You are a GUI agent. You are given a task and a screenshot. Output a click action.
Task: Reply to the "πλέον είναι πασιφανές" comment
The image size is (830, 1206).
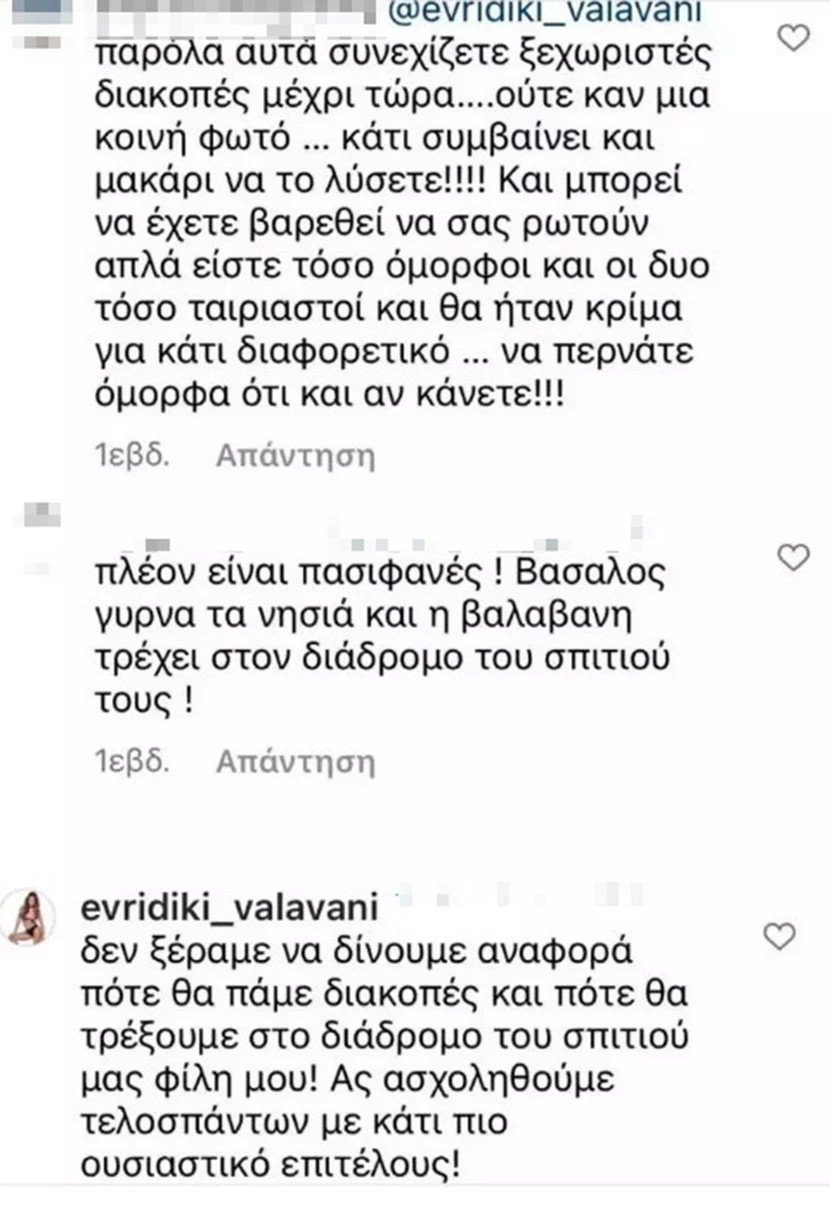(x=295, y=762)
